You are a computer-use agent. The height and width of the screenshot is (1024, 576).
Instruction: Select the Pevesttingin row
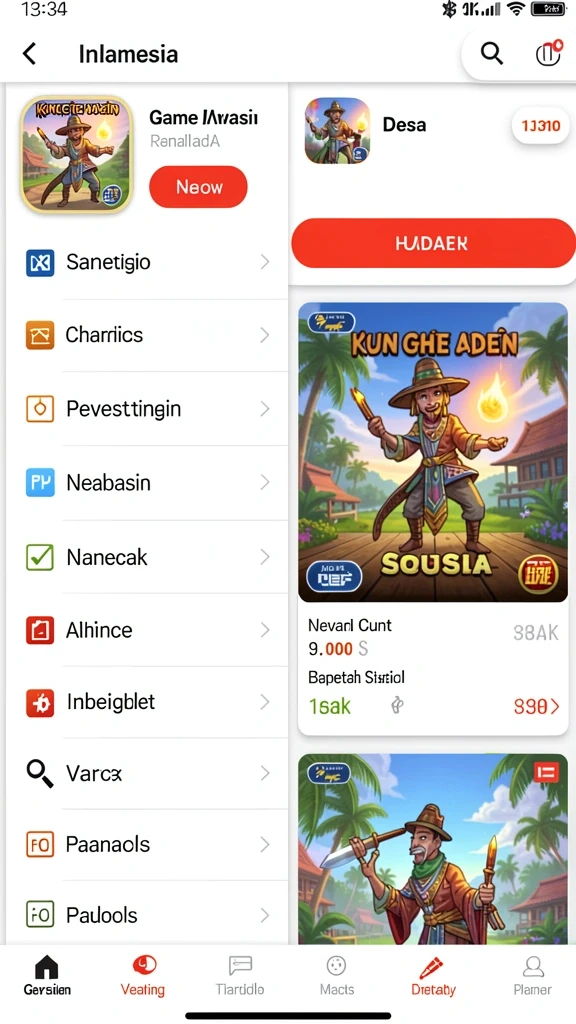pos(148,409)
